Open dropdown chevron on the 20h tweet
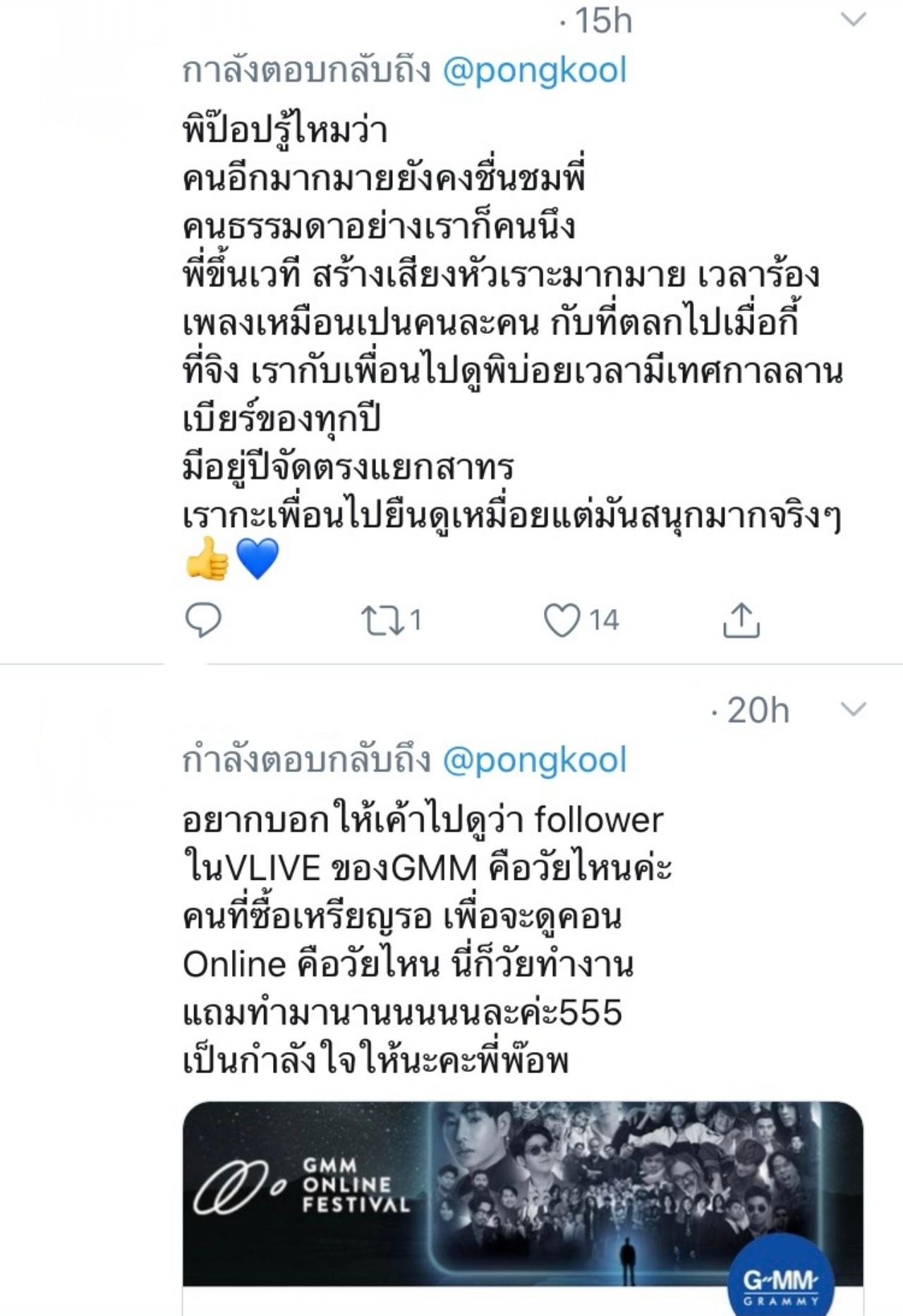Viewport: 903px width, 1316px height. [x=854, y=709]
